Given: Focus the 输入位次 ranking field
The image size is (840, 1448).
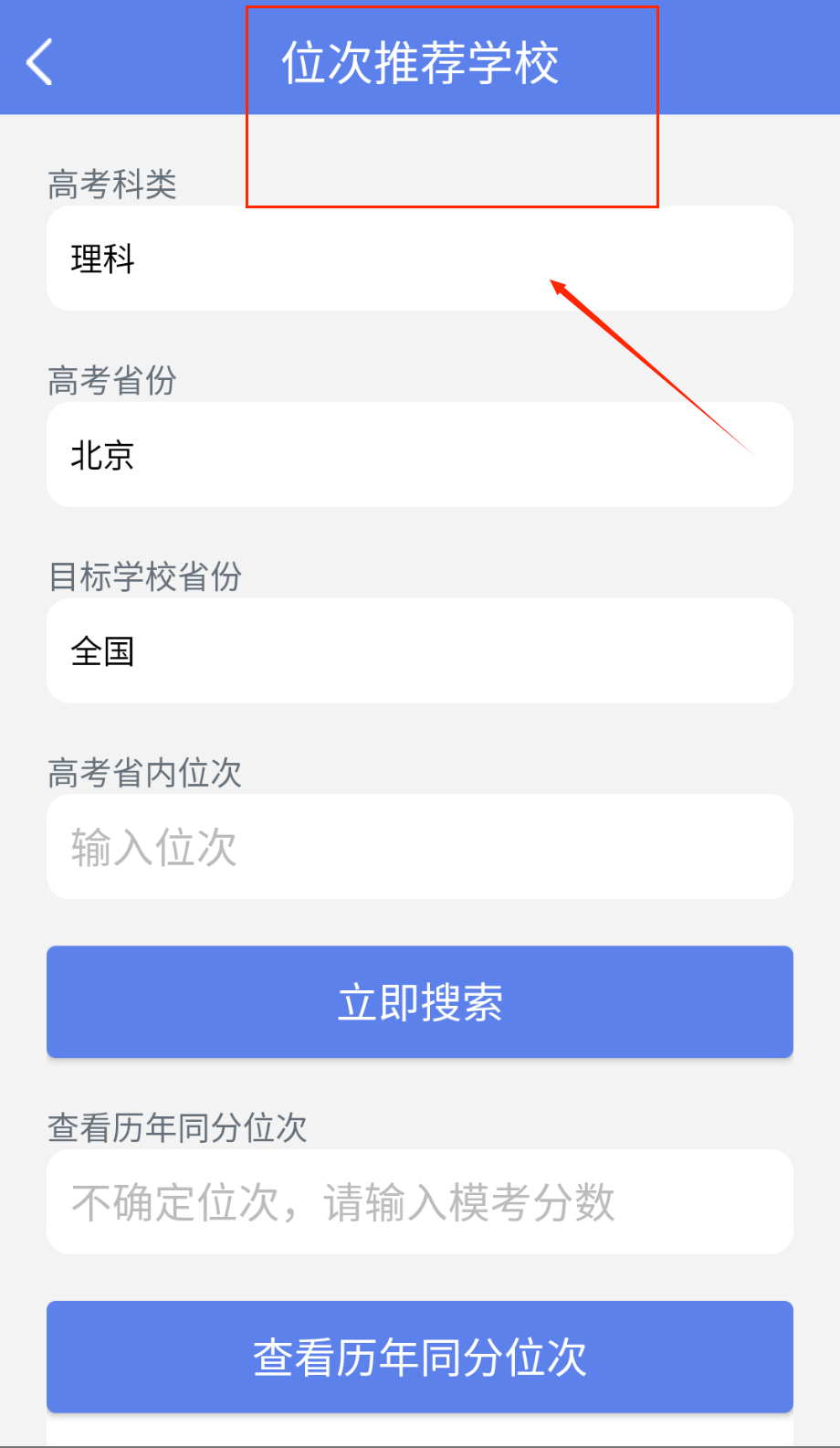Looking at the screenshot, I should pos(419,847).
